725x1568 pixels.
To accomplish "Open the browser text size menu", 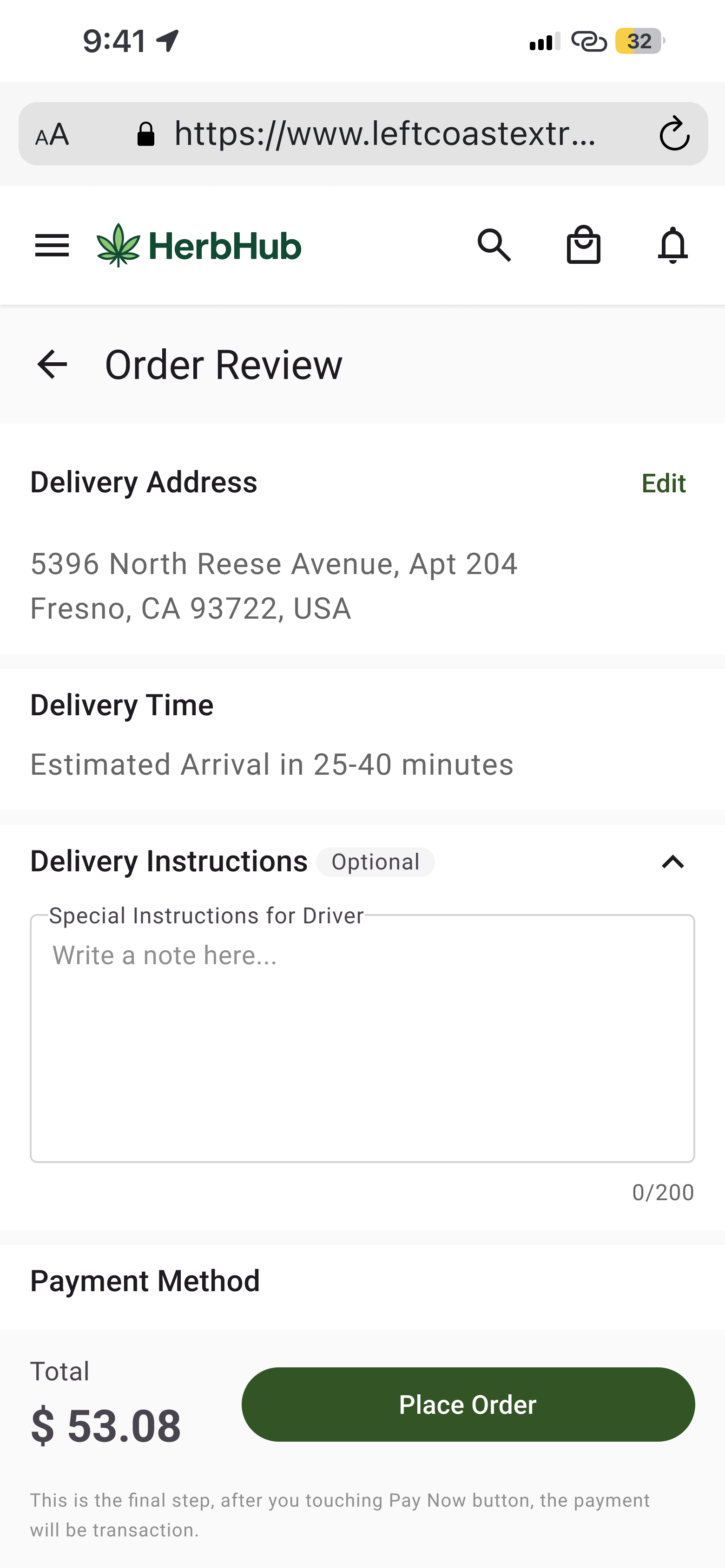I will tap(53, 135).
